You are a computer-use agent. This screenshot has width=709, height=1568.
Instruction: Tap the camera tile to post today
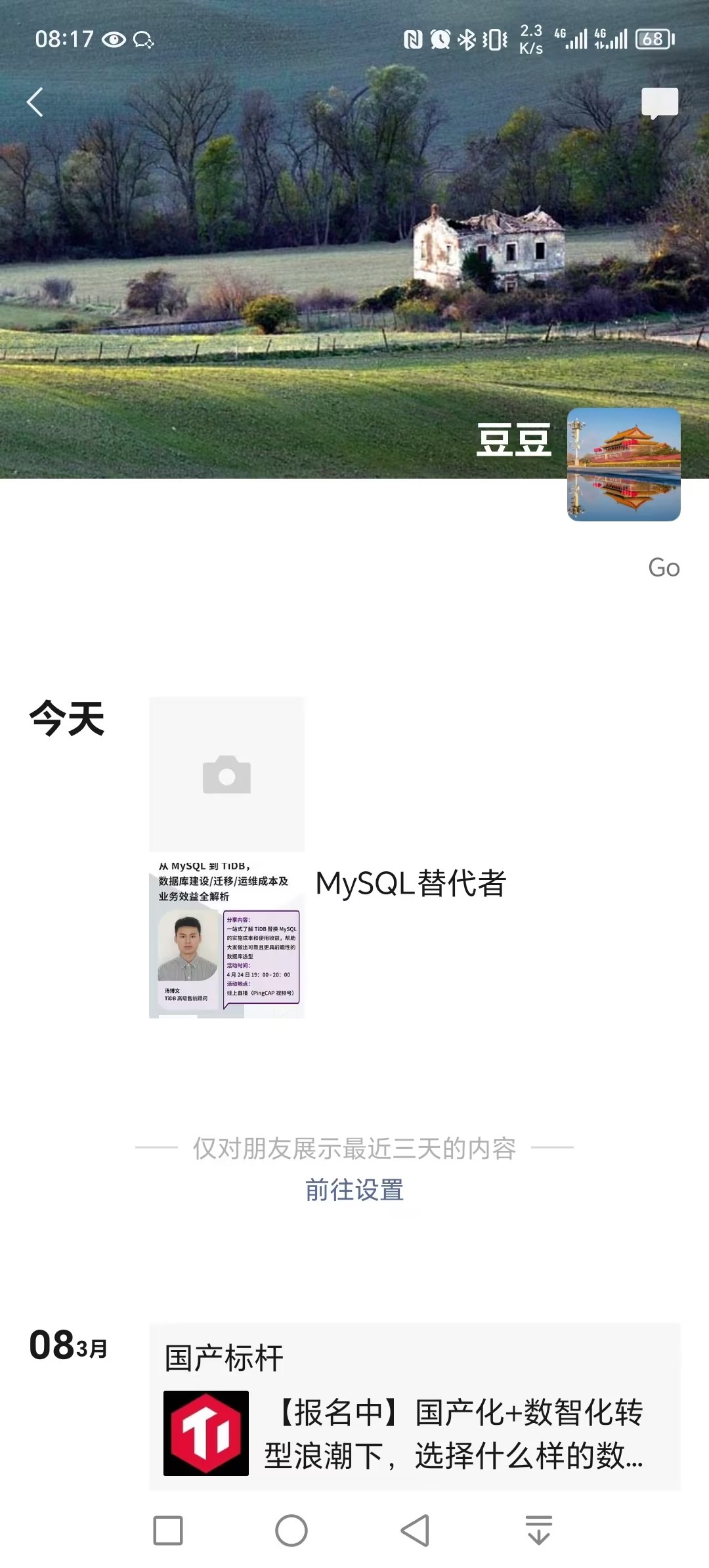click(x=226, y=774)
